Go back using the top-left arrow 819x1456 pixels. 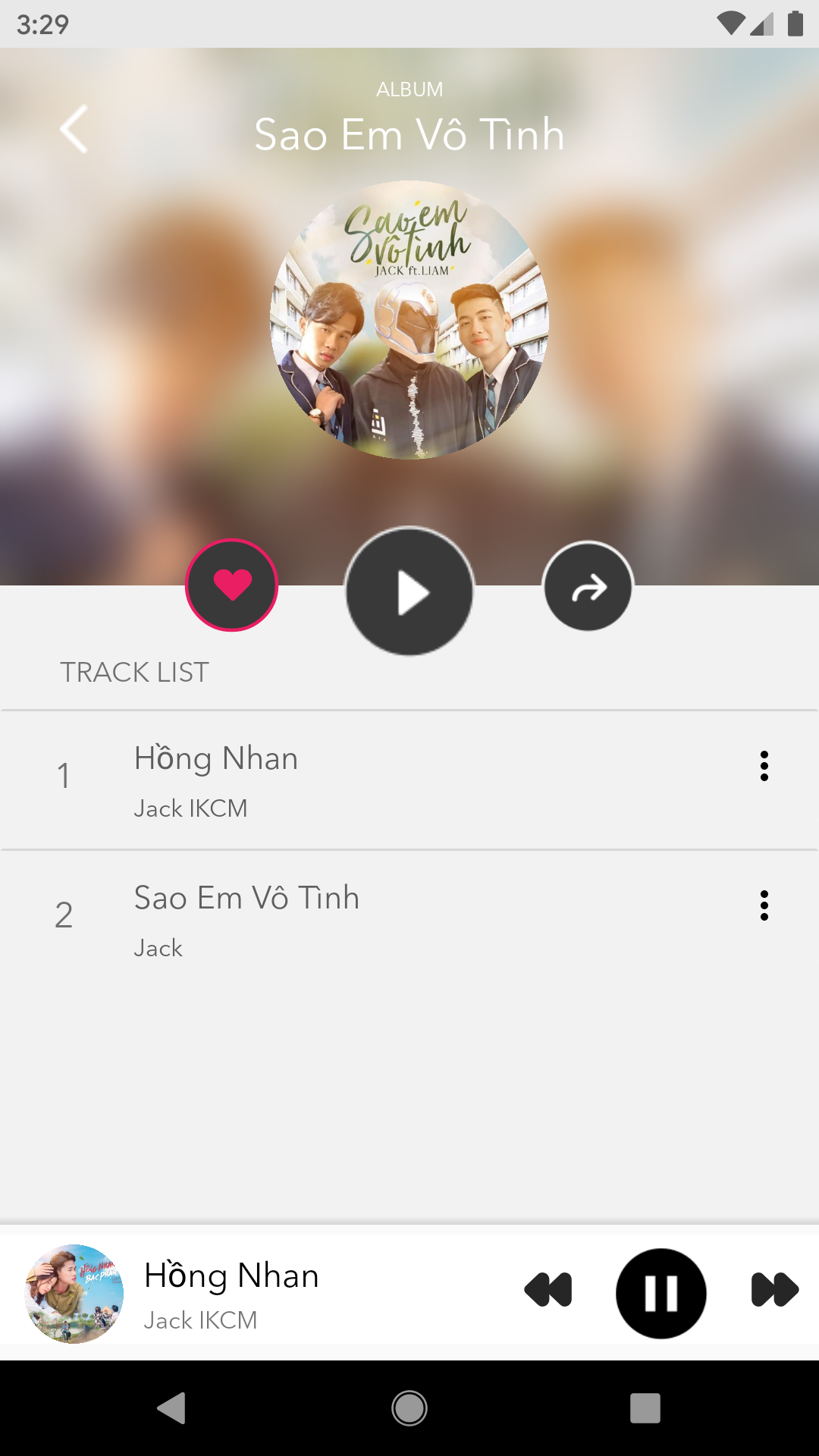coord(74,130)
